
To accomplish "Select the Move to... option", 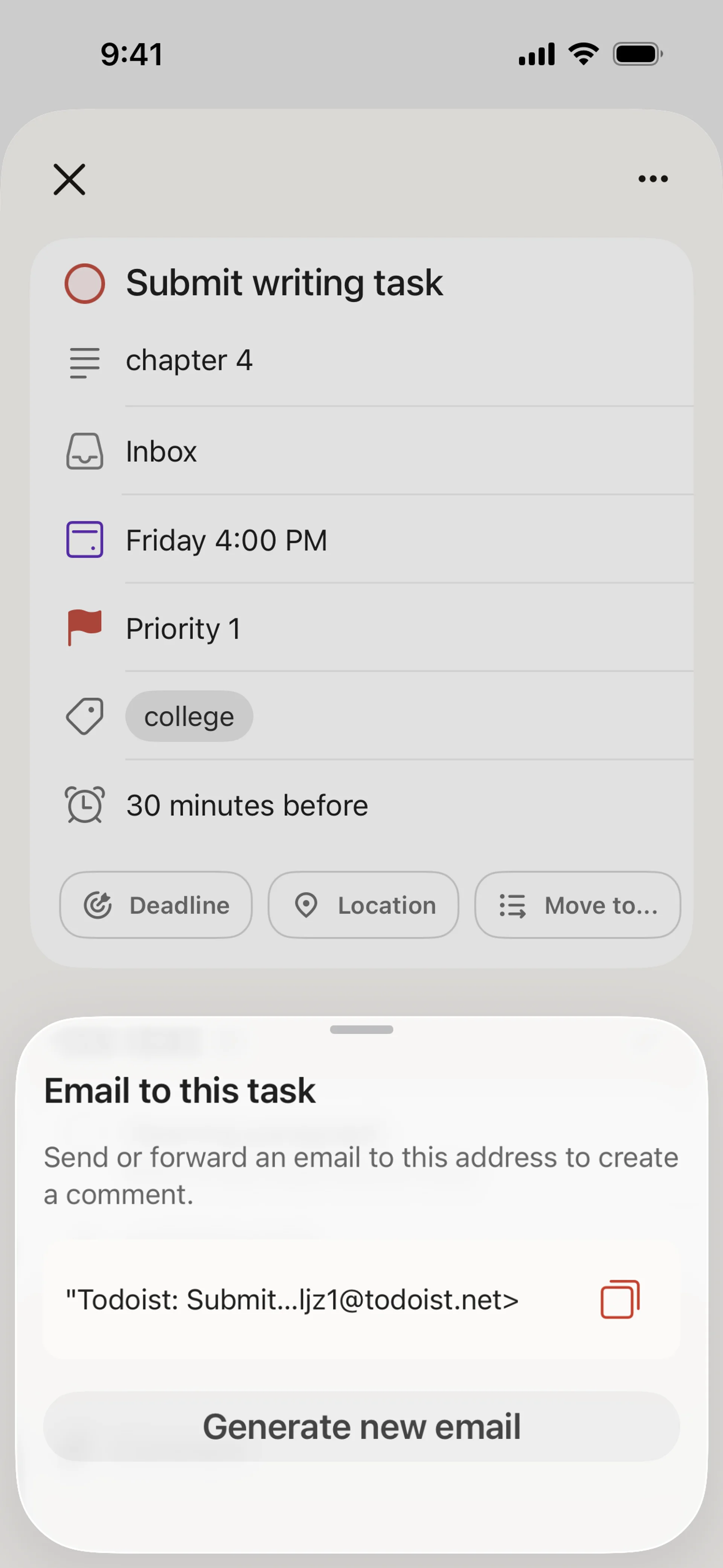I will [577, 905].
